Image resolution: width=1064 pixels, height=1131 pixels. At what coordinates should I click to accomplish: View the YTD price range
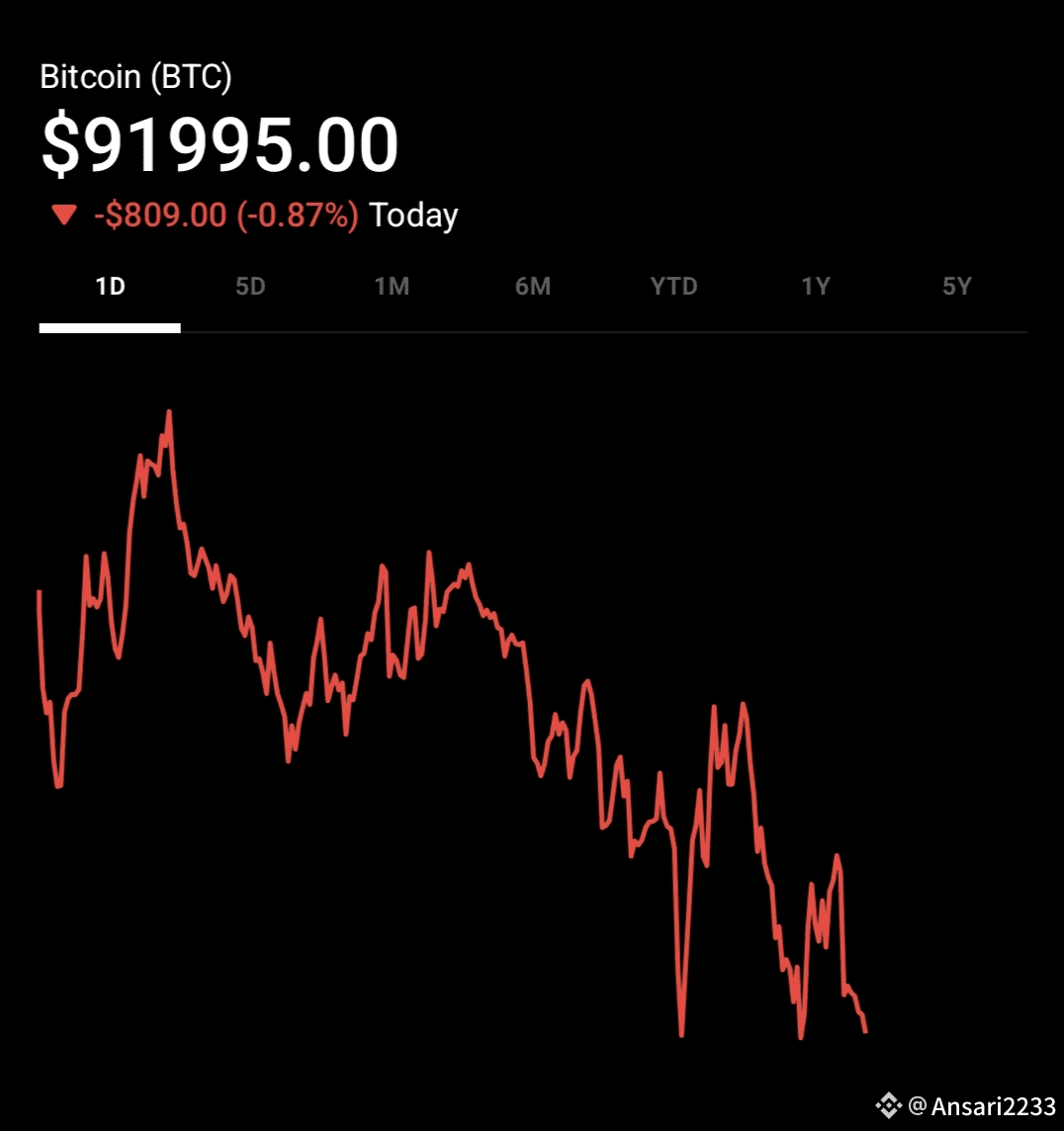674,287
